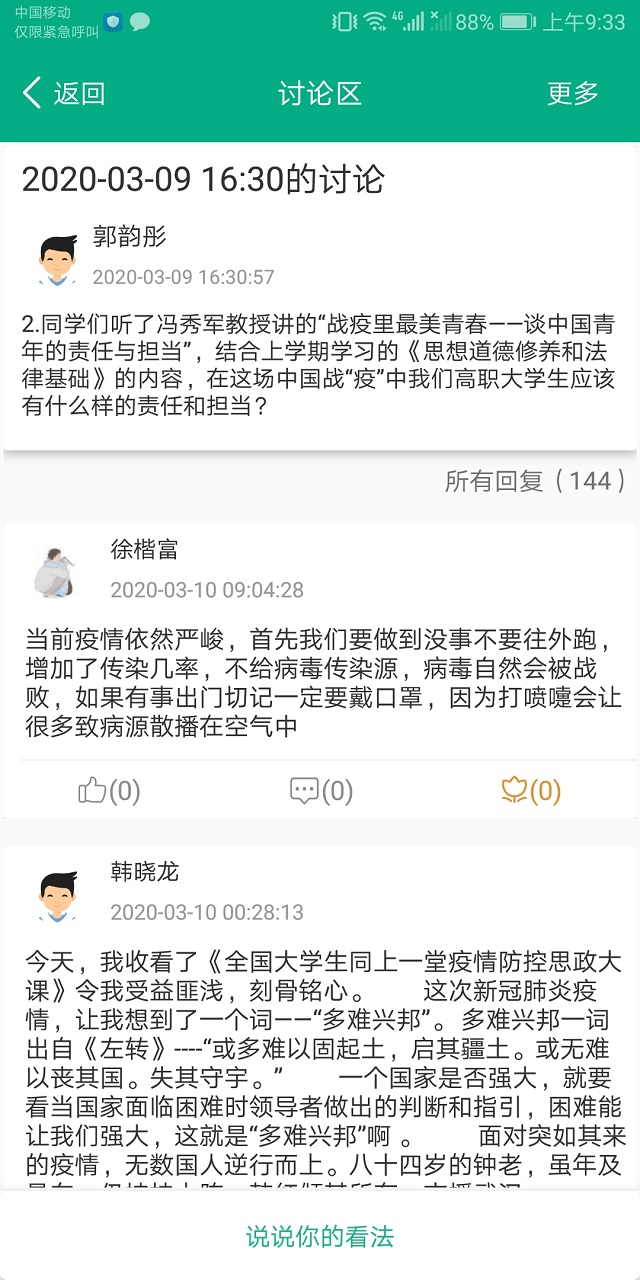Open 韩晓龙's avatar

coord(57,896)
